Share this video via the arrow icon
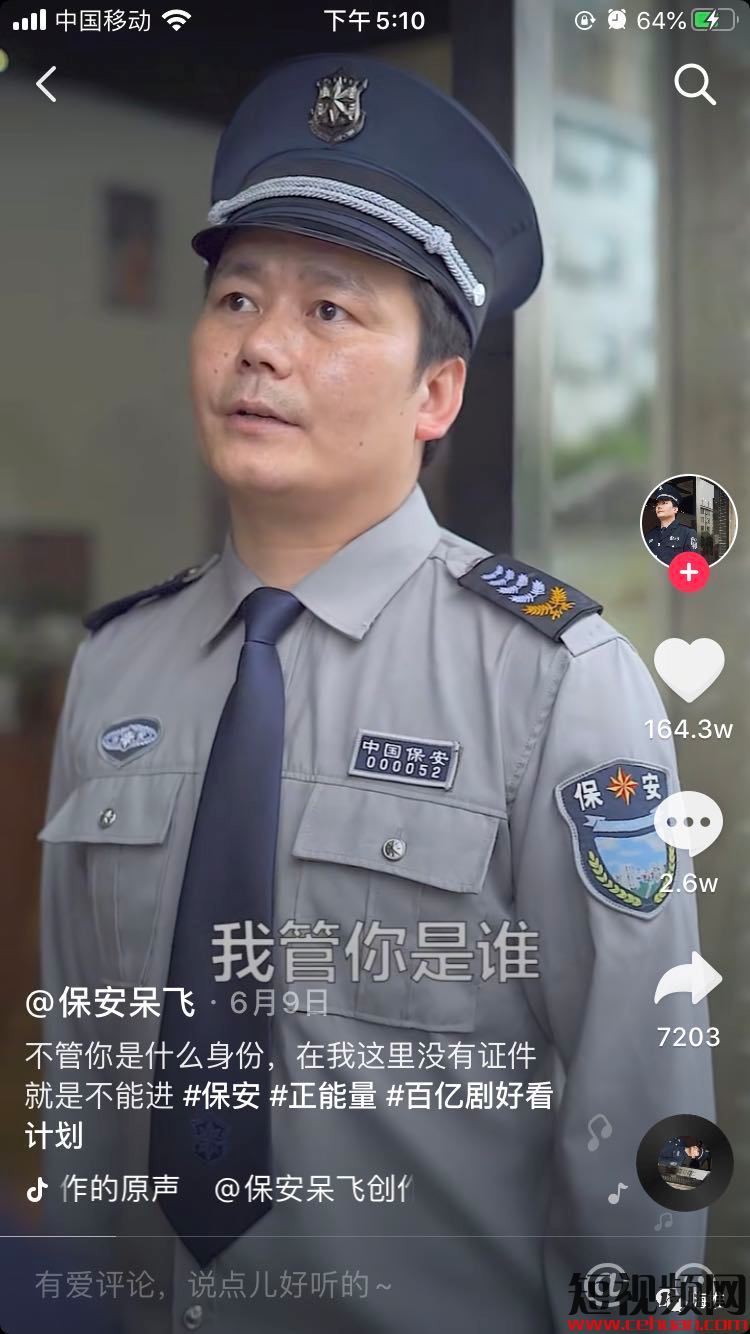This screenshot has width=750, height=1334. click(688, 980)
